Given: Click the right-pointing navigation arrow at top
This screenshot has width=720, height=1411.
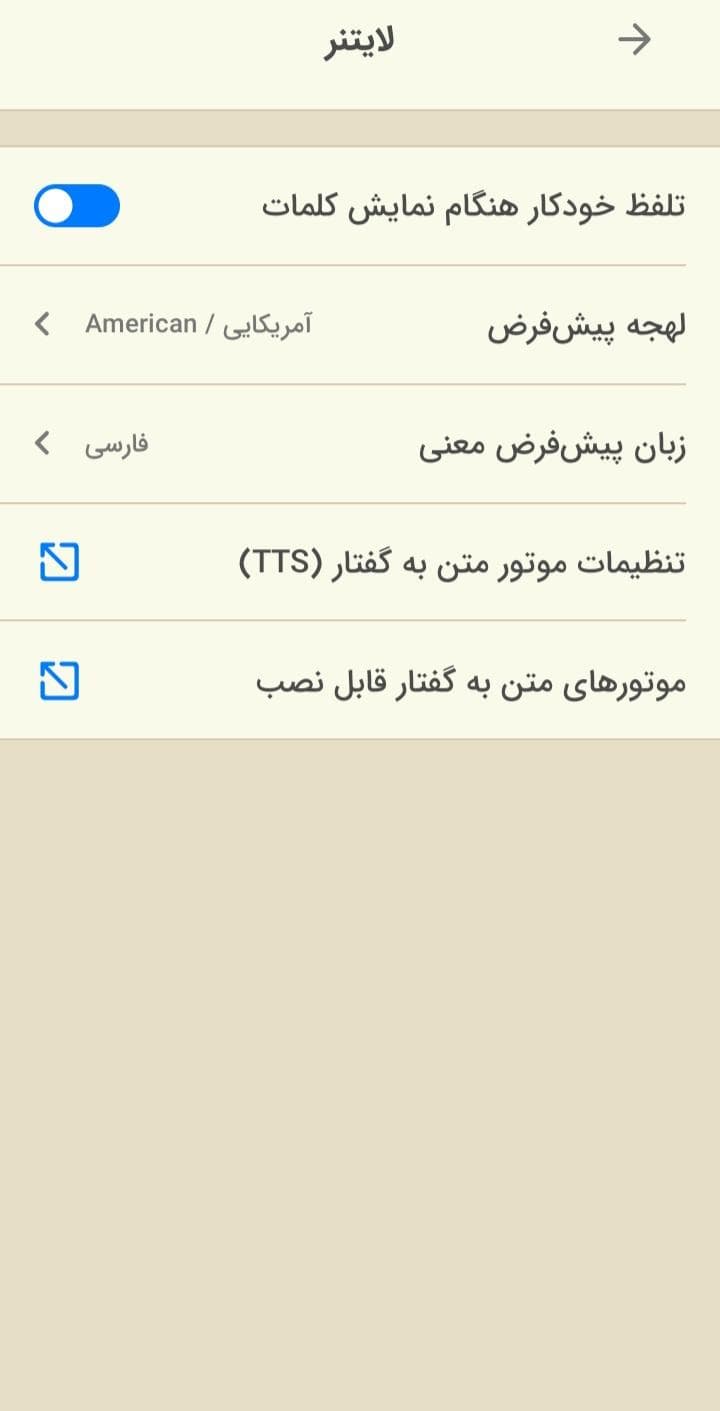Looking at the screenshot, I should coord(634,40).
